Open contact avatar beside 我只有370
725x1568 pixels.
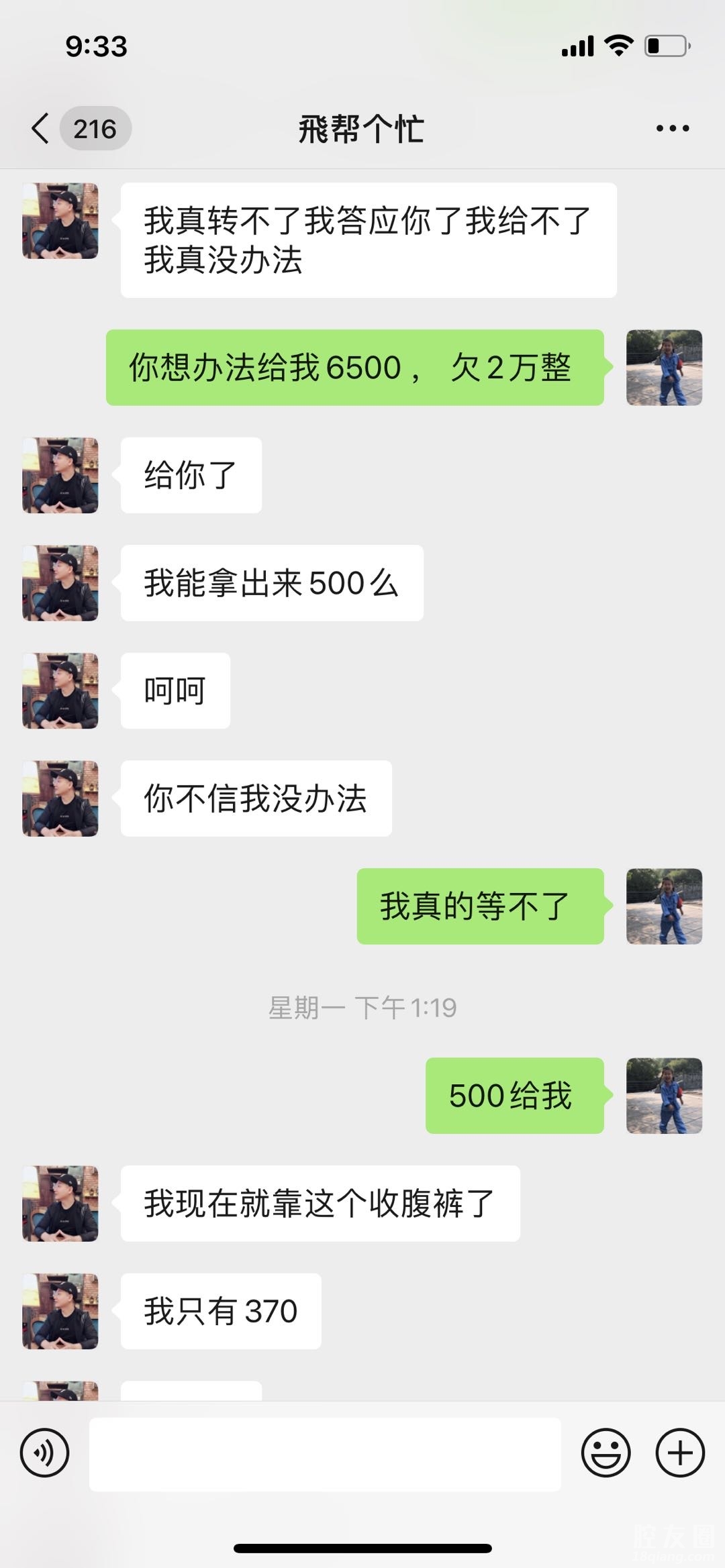60,1311
